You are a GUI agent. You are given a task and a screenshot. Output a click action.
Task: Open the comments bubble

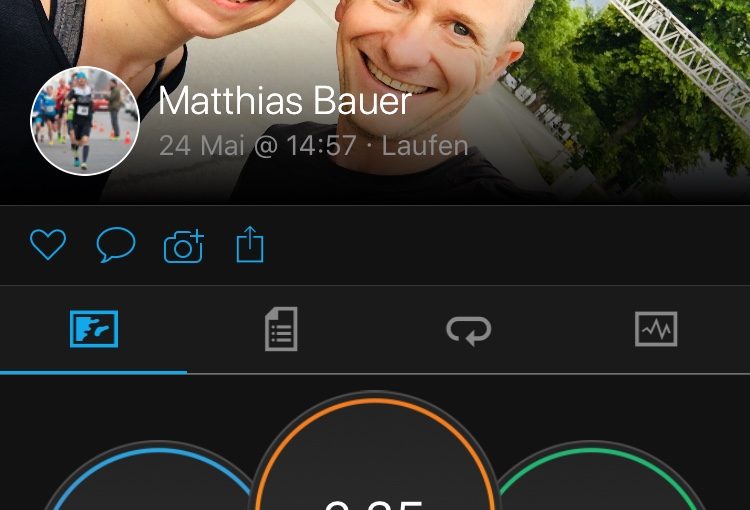tap(116, 245)
